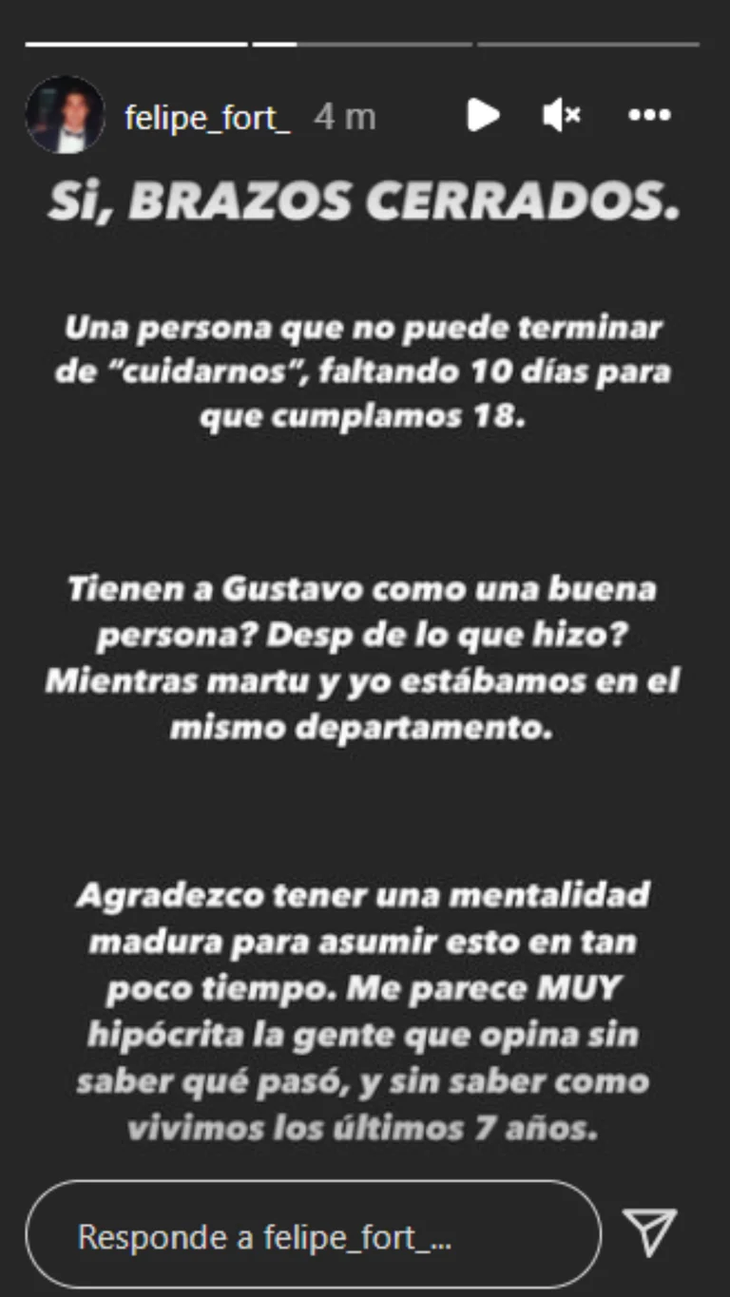This screenshot has width=730, height=1297.
Task: Share the story with the send icon
Action: 650,1232
